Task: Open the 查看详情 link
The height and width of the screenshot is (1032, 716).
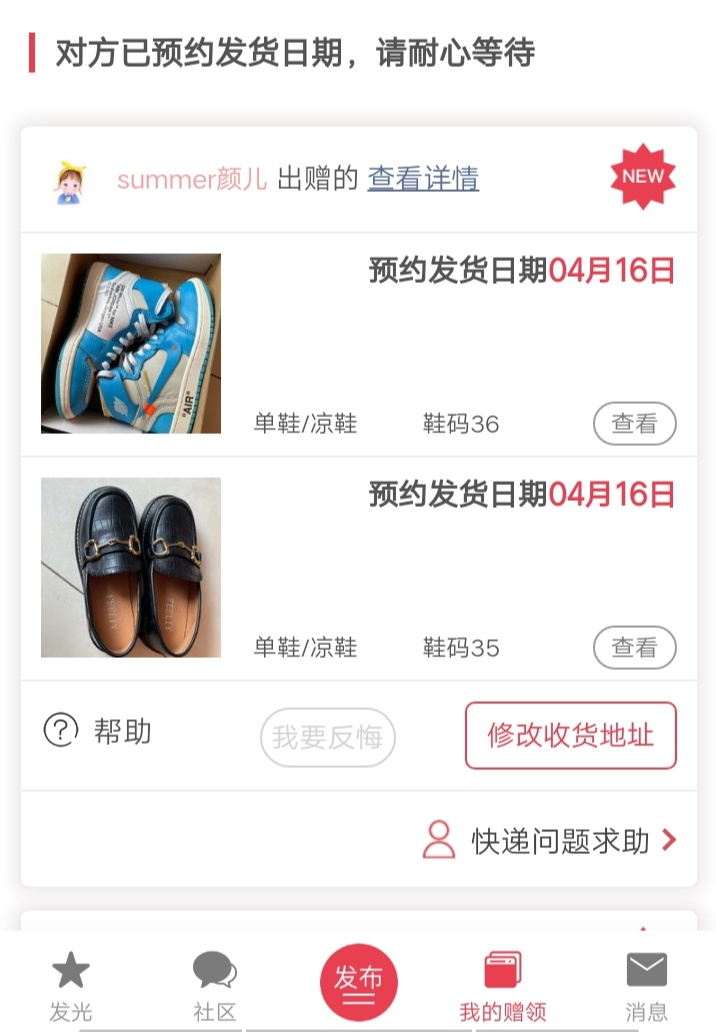Action: (423, 179)
